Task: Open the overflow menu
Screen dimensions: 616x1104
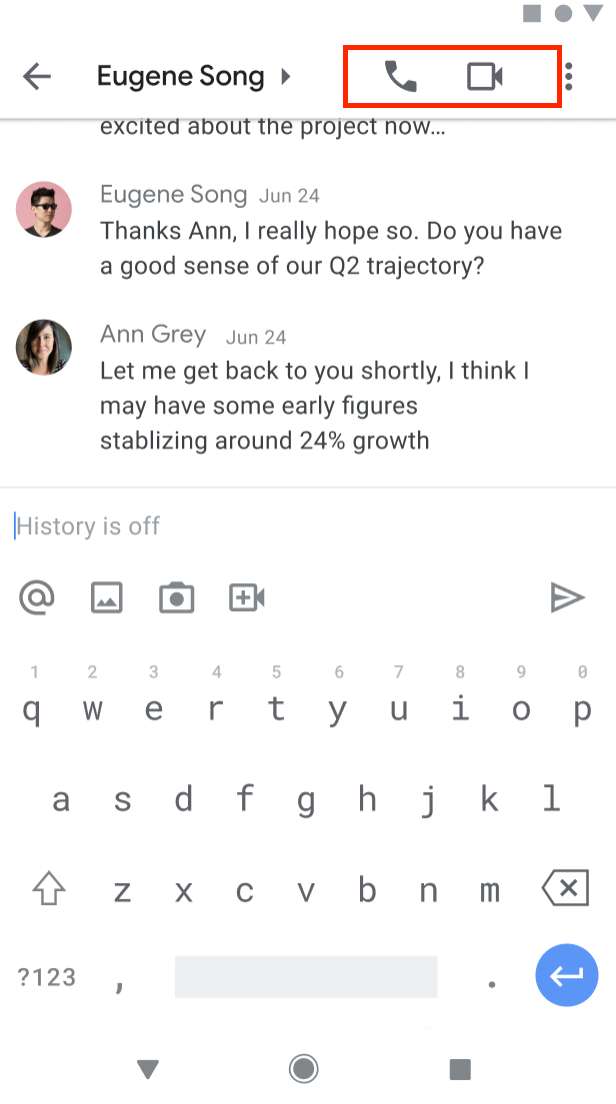Action: tap(569, 76)
